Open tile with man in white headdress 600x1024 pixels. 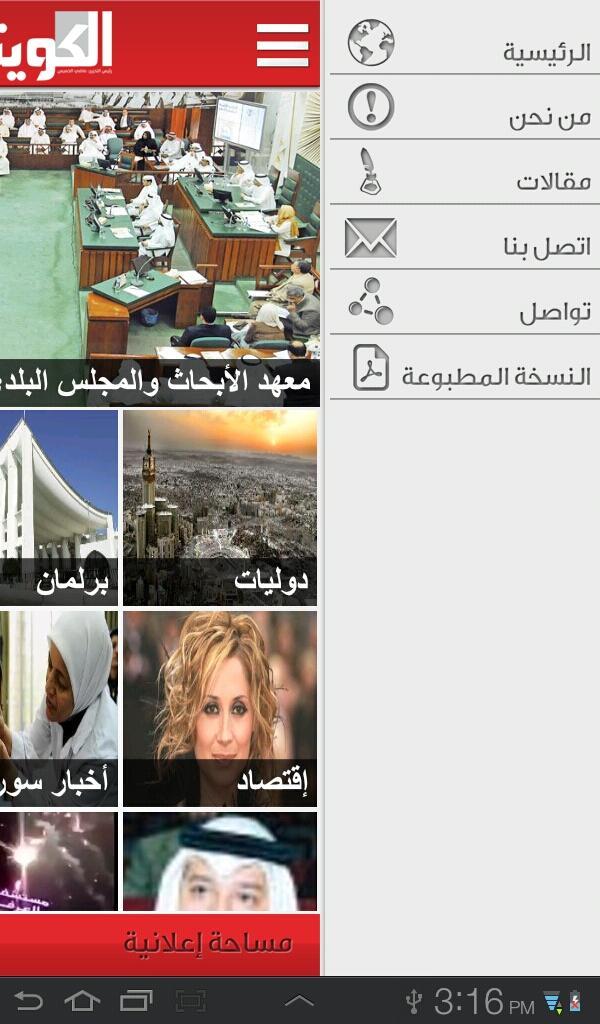click(x=220, y=862)
